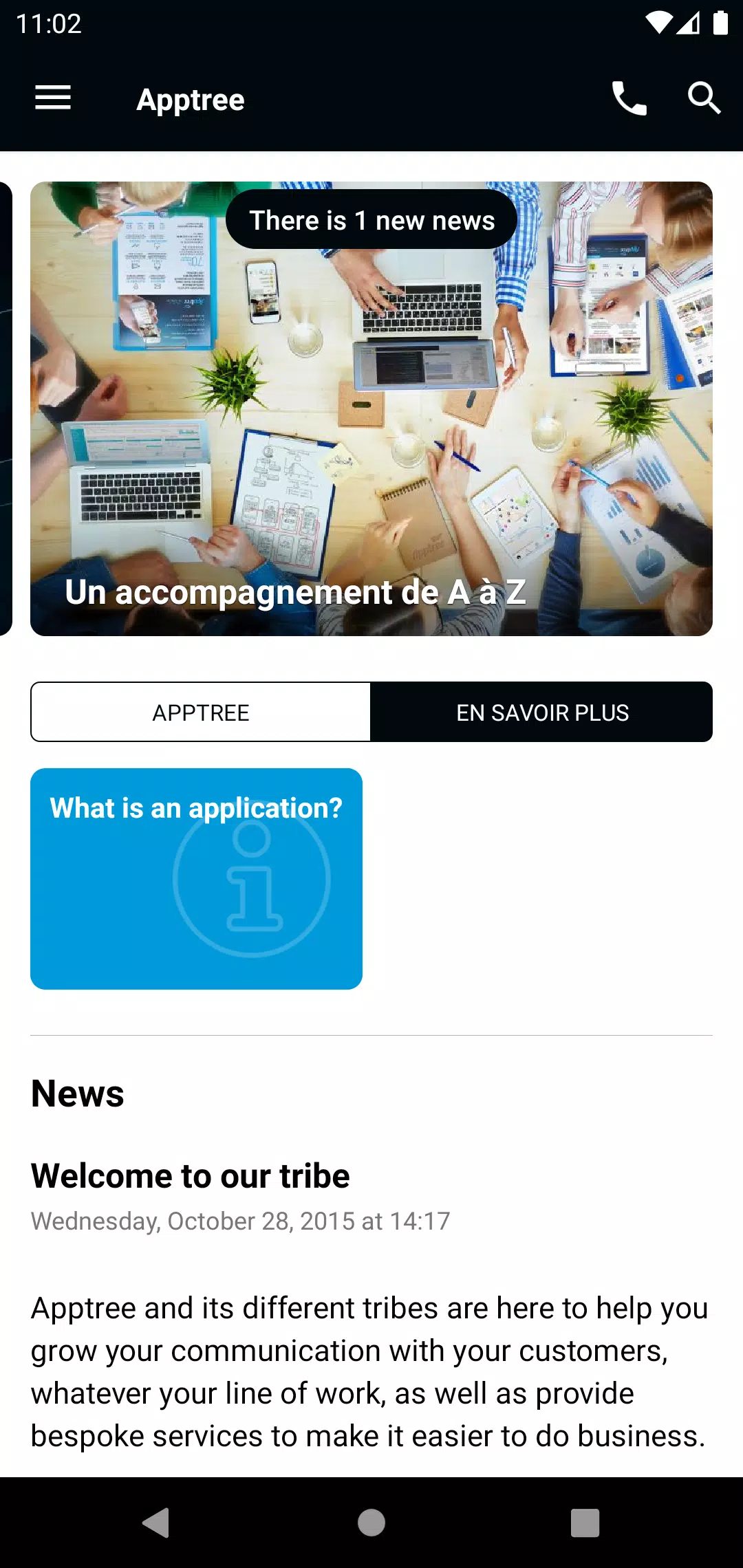Go back with the system back button
Screen dimensions: 743x1568
click(156, 1523)
